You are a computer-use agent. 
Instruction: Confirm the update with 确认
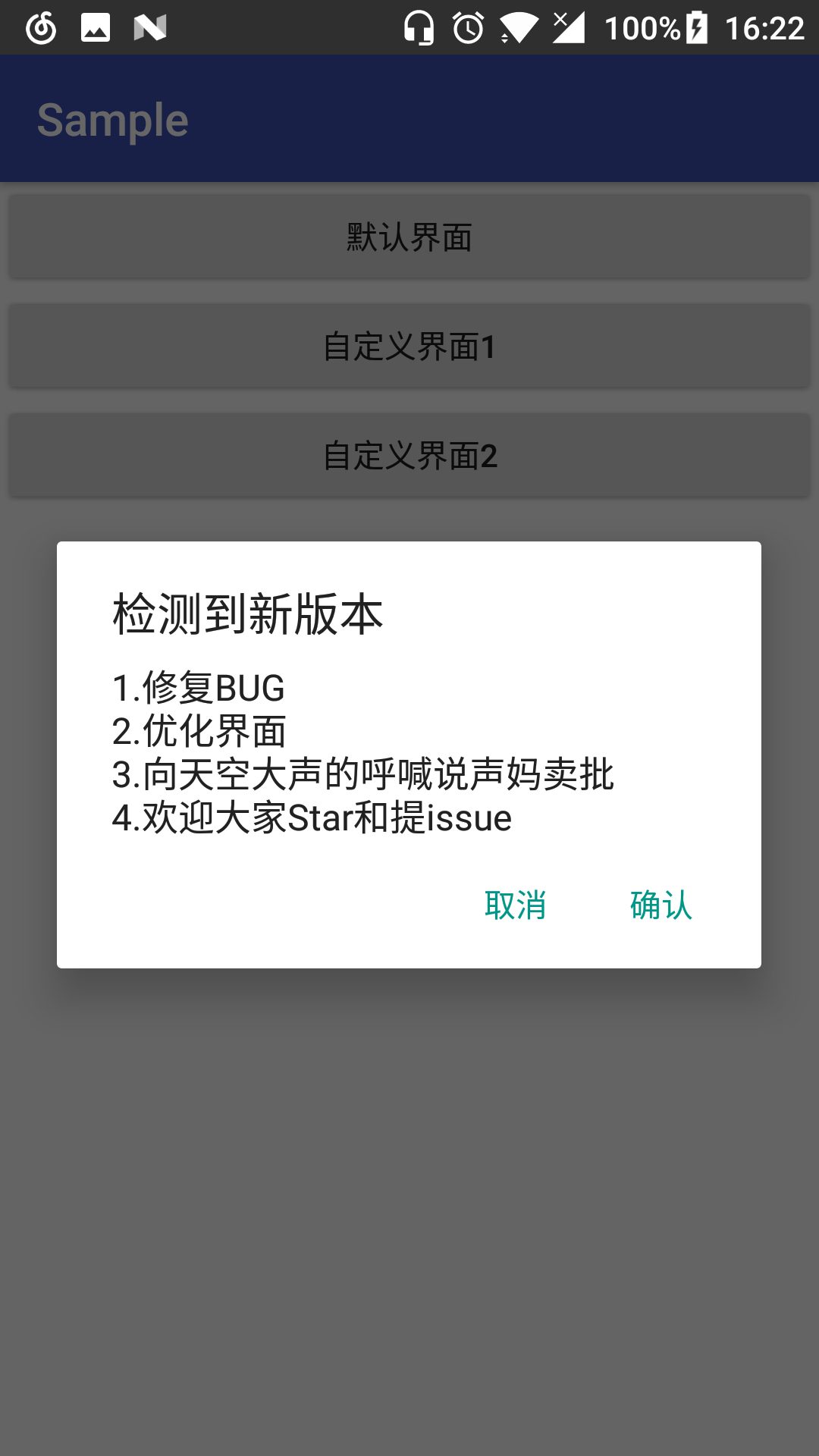[661, 905]
